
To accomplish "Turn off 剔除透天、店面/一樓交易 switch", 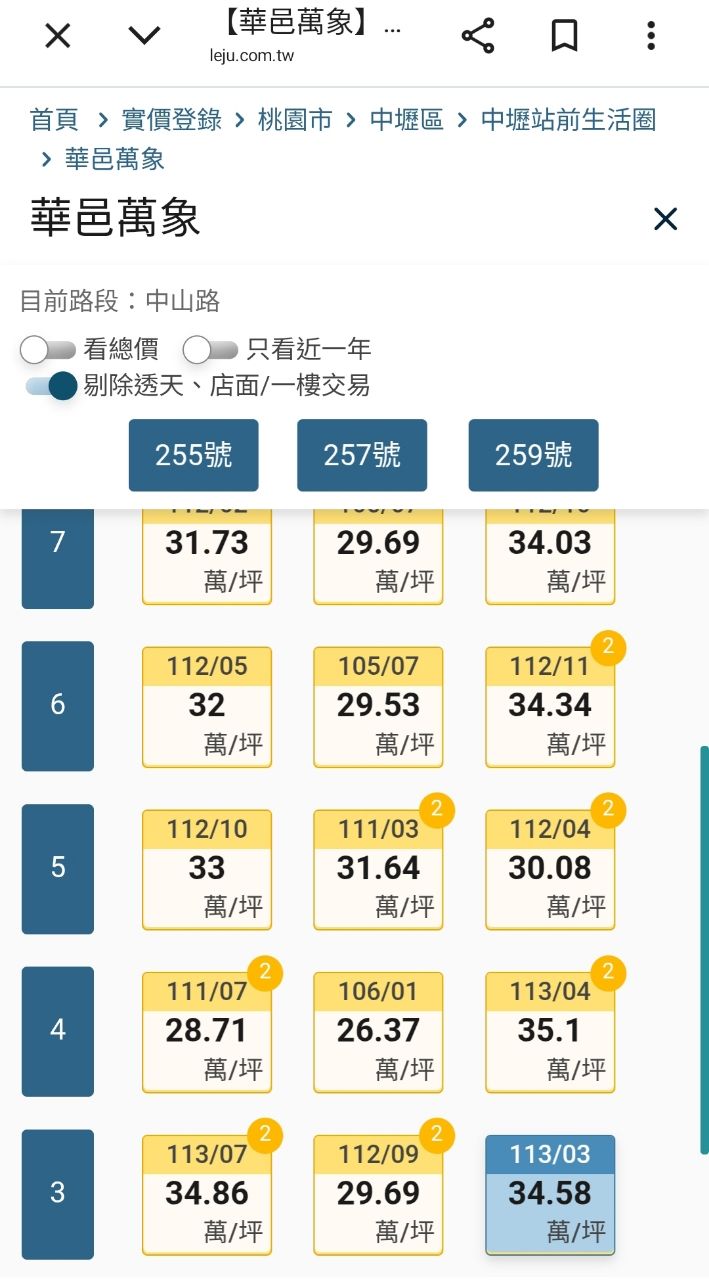I will tap(51, 385).
